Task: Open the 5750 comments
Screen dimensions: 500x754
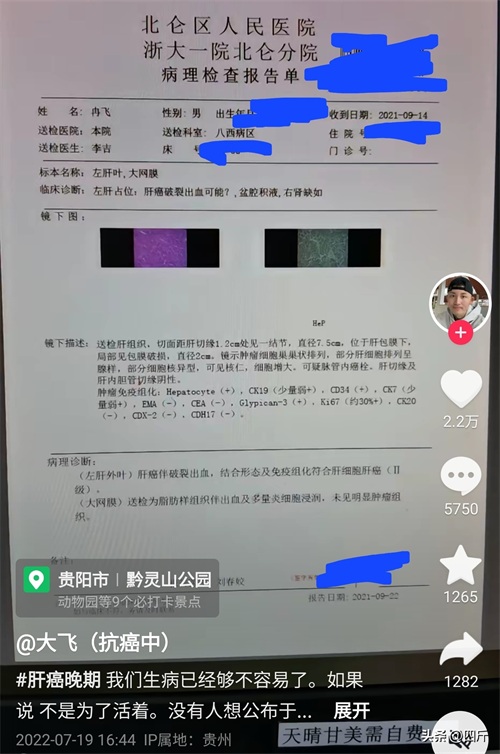Action: (461, 476)
